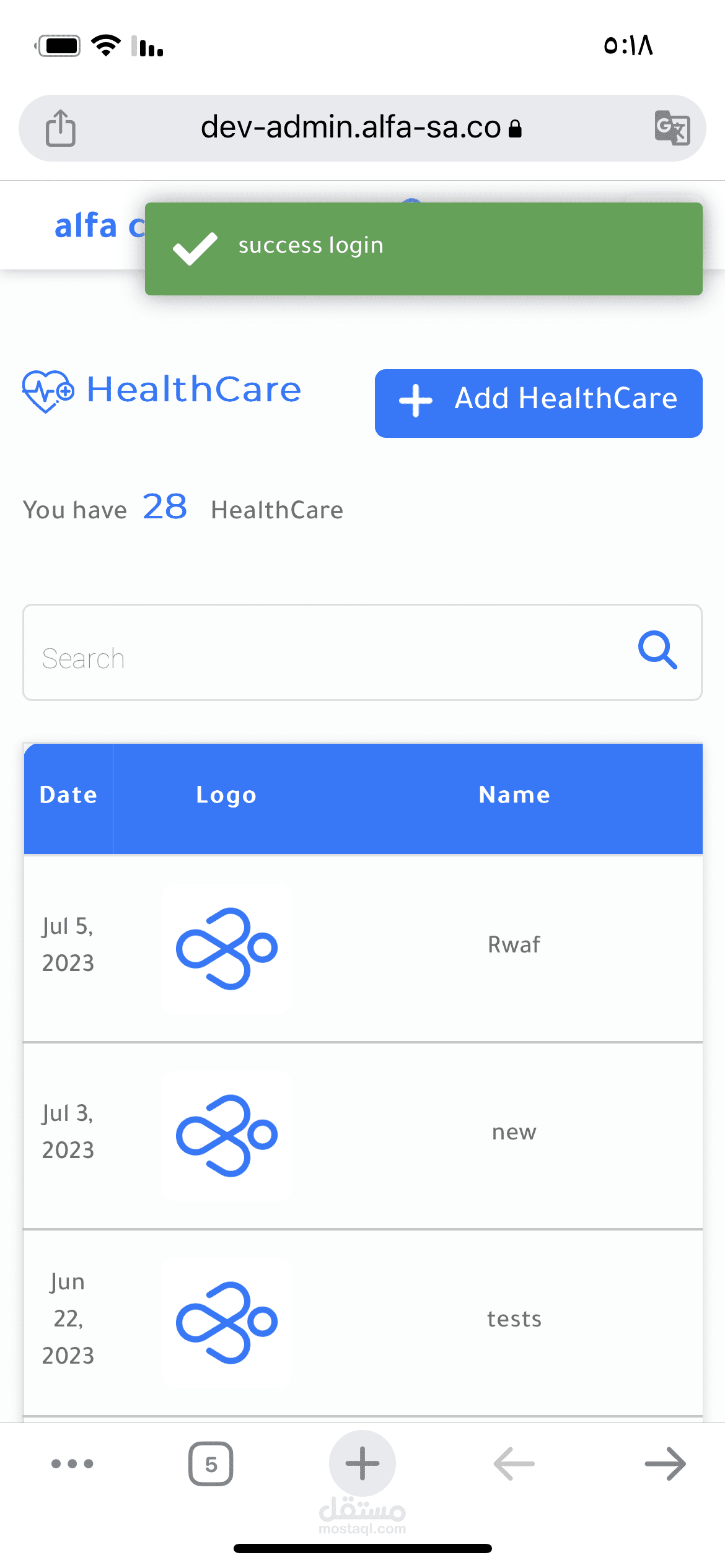725x1568 pixels.
Task: Dismiss the success login notification
Action: tap(424, 248)
